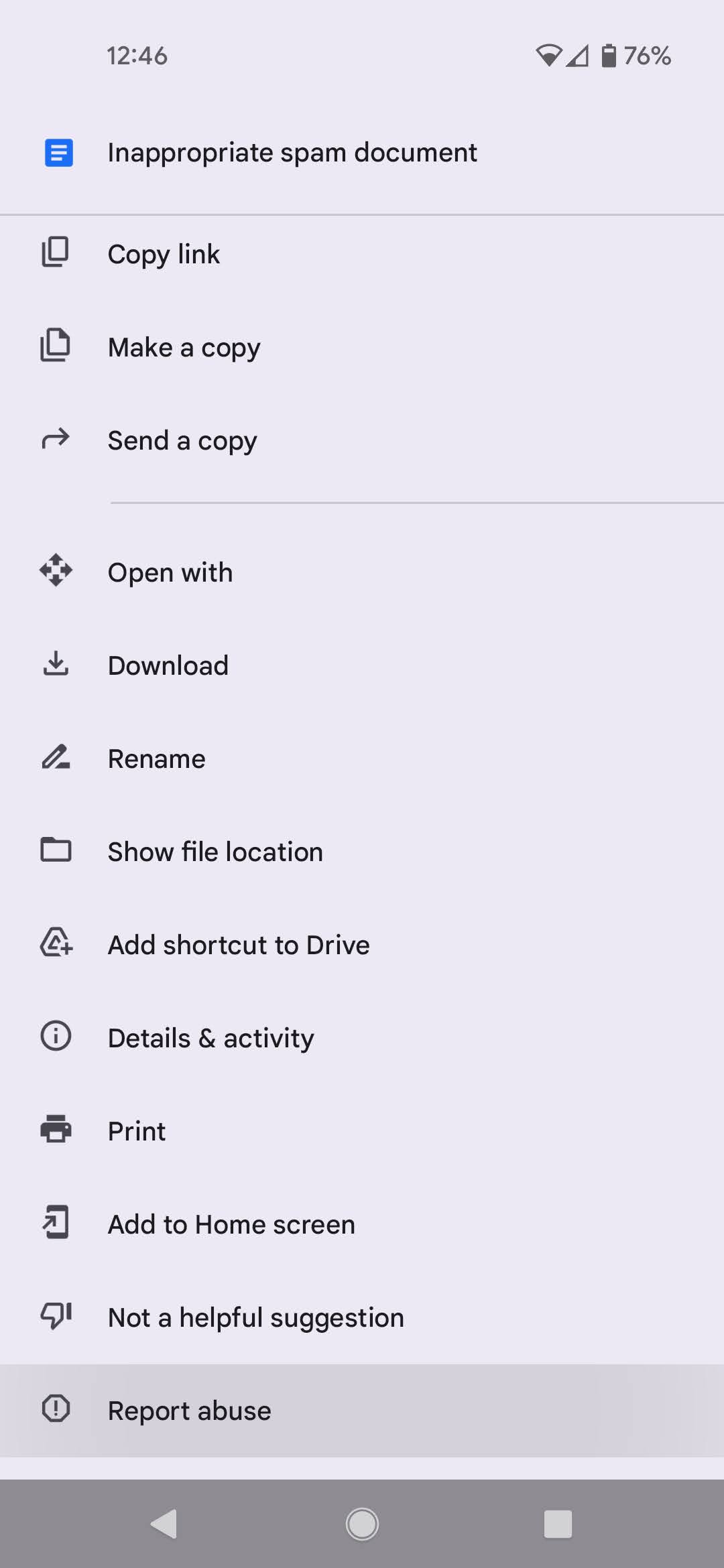
Task: Show file location
Action: [x=362, y=852]
